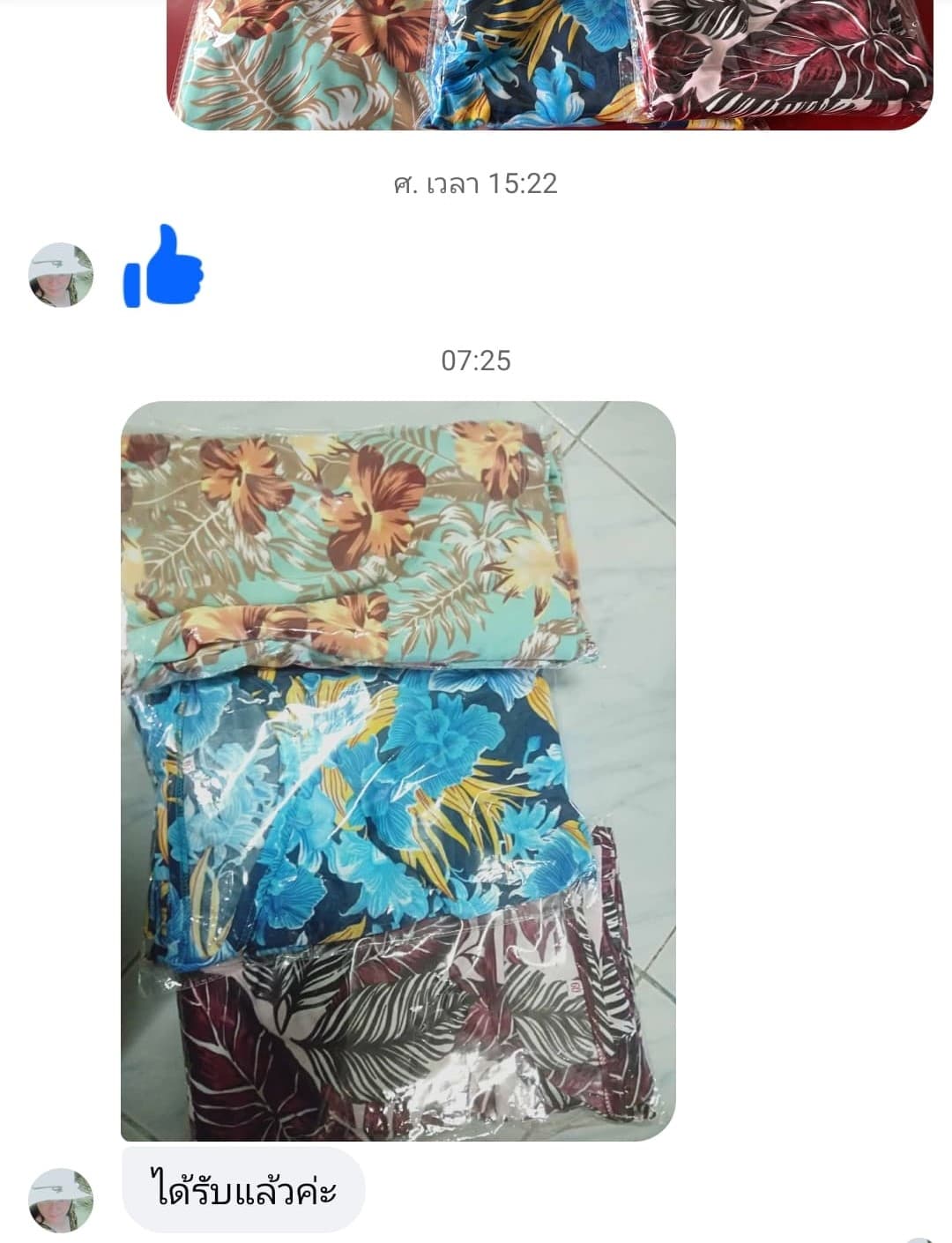Open the received photo sent at 07:25

398,770
